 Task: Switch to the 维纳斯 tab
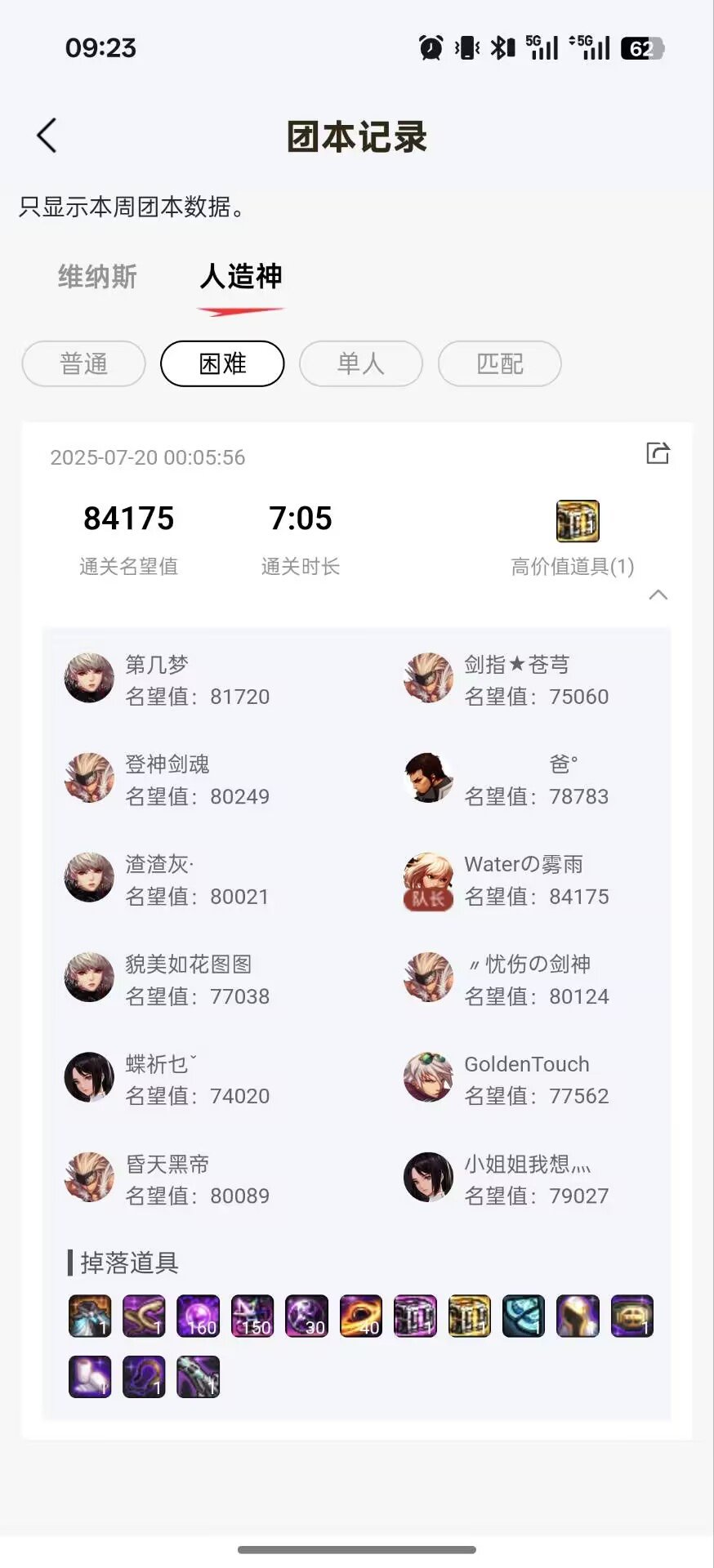(x=97, y=277)
